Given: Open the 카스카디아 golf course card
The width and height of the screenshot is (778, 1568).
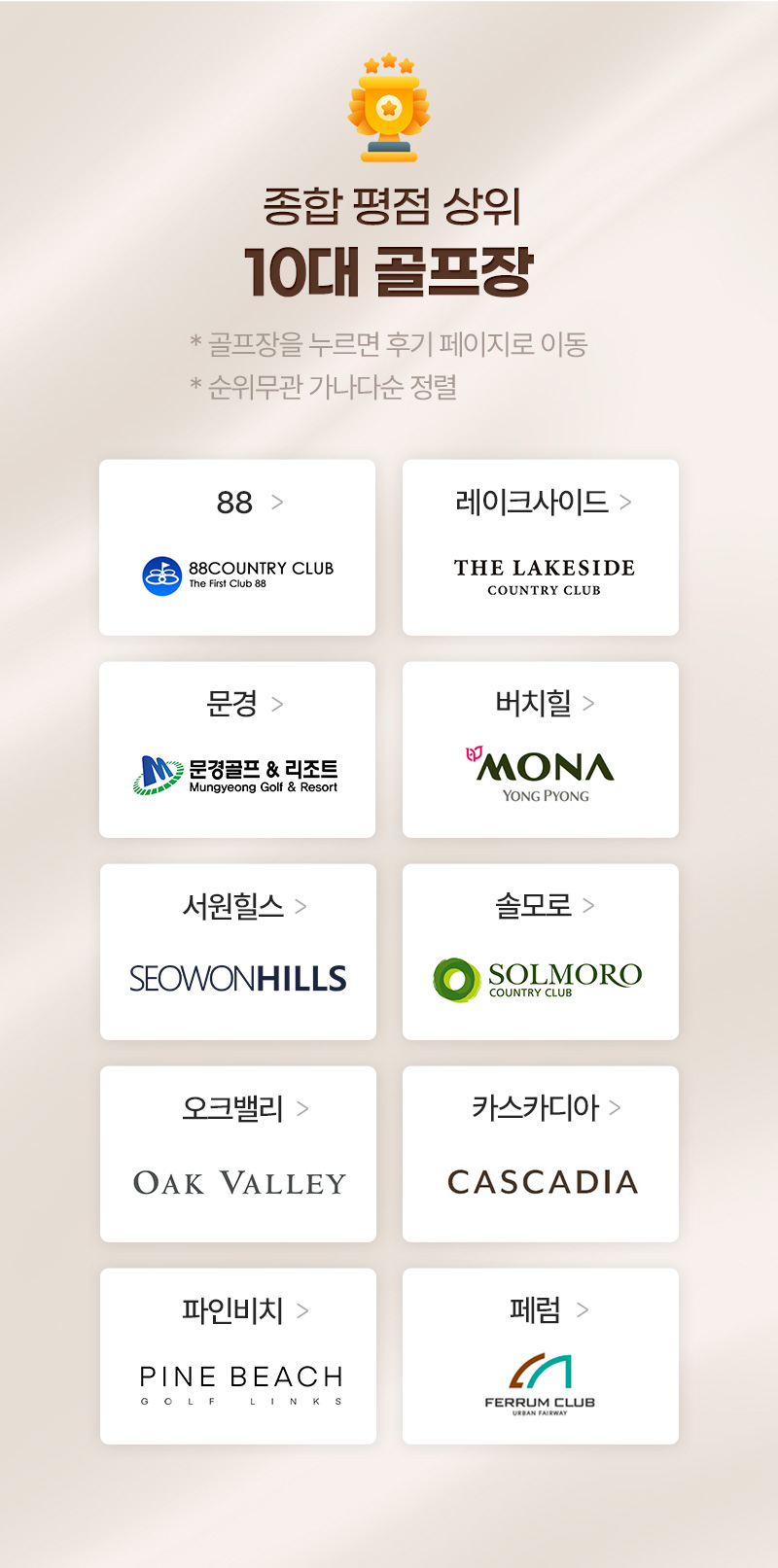Looking at the screenshot, I should coord(541,1154).
